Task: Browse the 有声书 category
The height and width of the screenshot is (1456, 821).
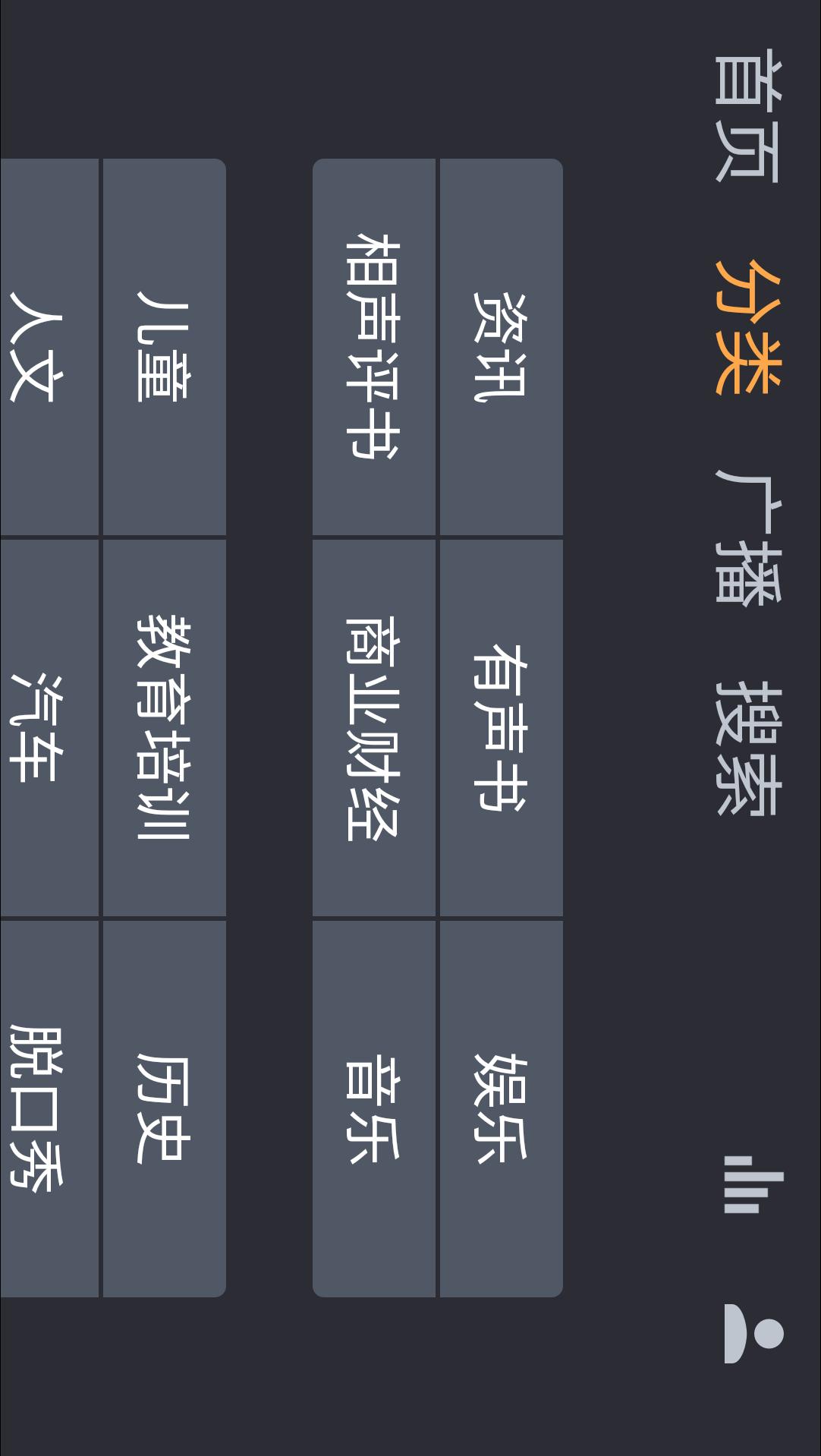Action: [501, 728]
